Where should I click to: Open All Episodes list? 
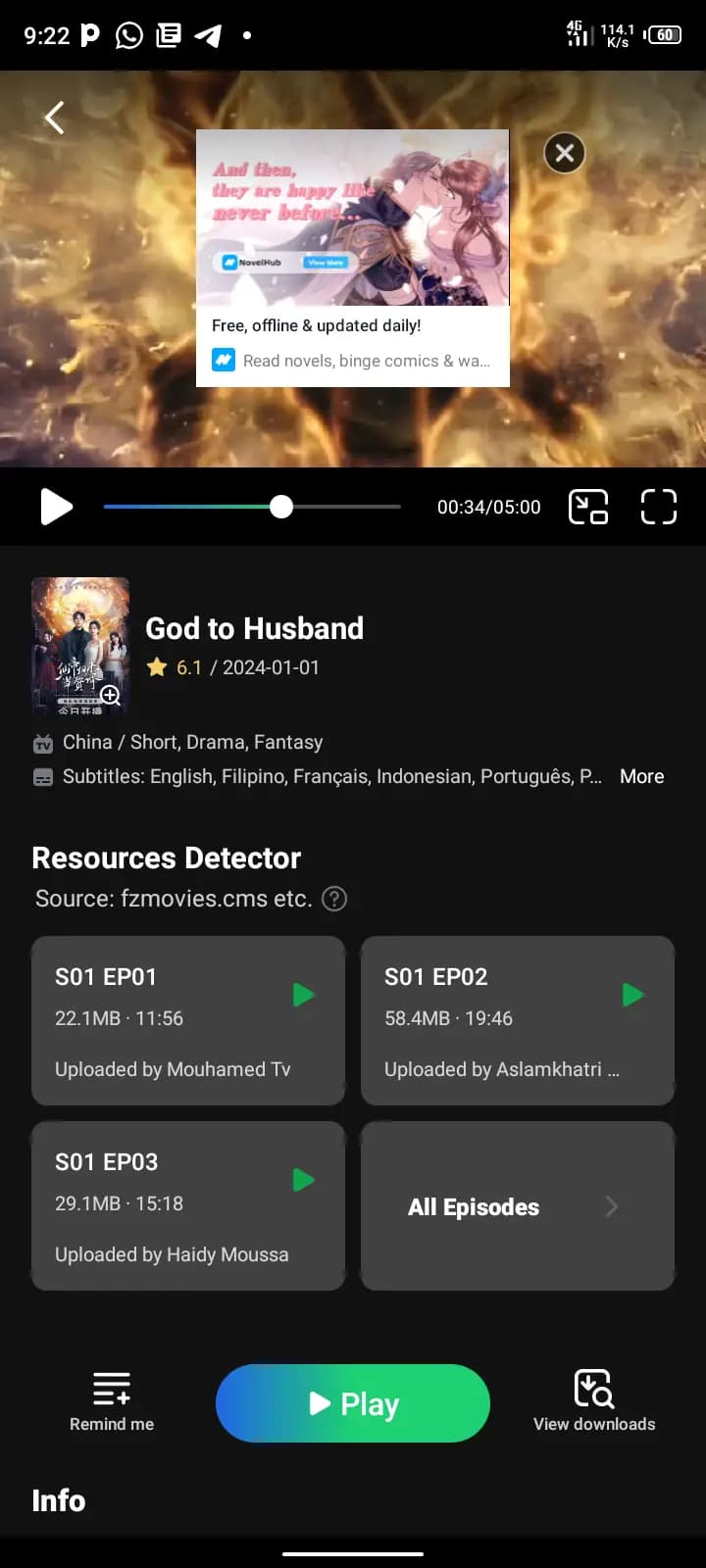(518, 1206)
